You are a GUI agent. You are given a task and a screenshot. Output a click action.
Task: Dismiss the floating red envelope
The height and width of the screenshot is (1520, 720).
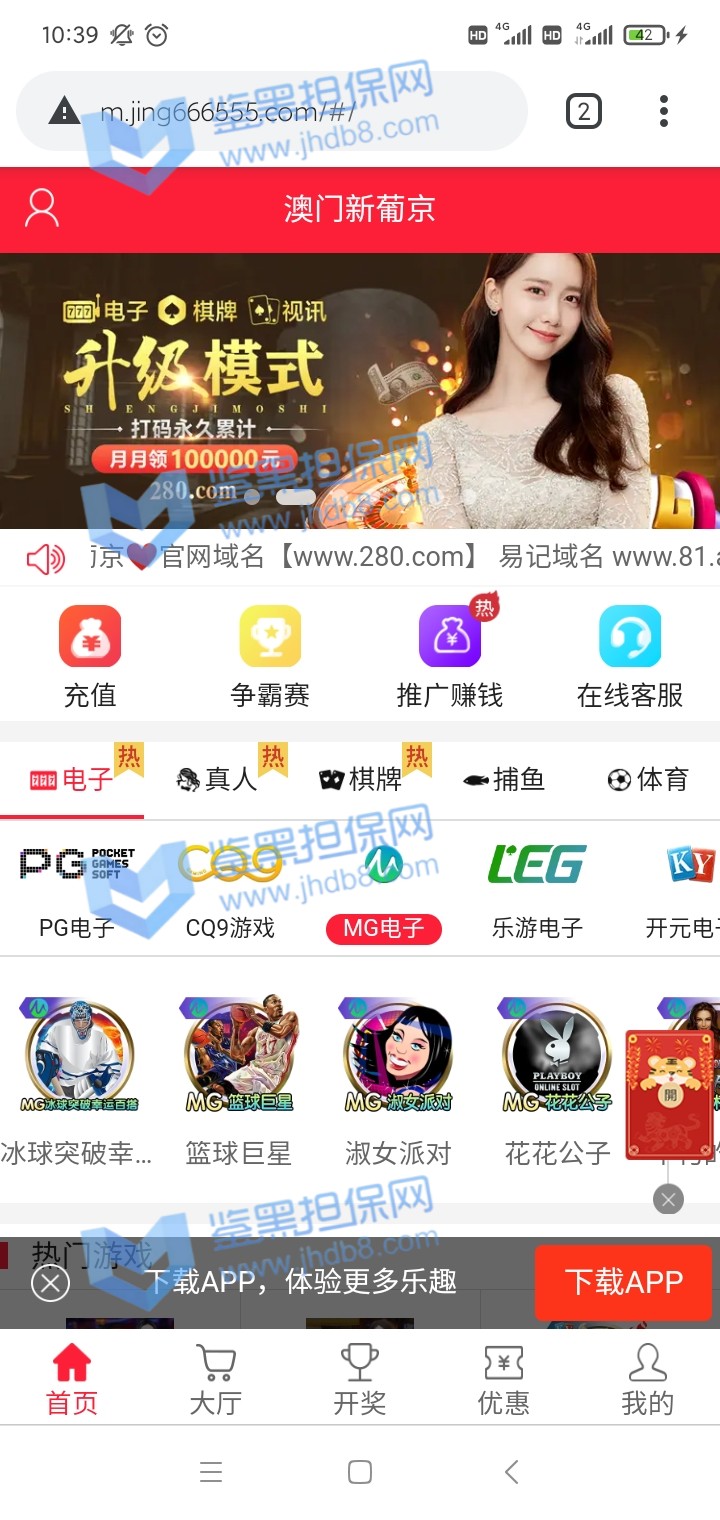click(x=668, y=1199)
